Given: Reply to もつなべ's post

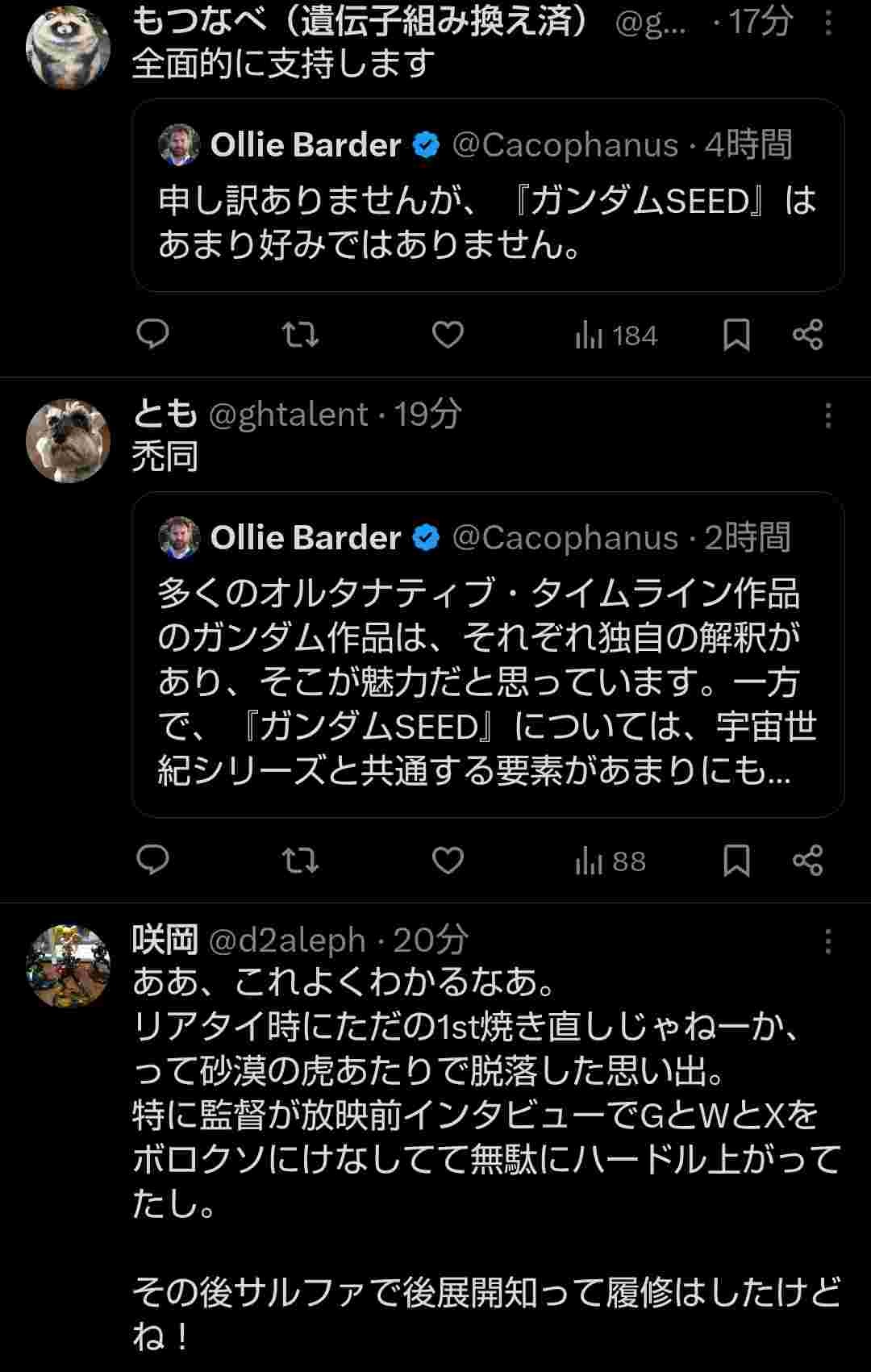Looking at the screenshot, I should tap(153, 334).
